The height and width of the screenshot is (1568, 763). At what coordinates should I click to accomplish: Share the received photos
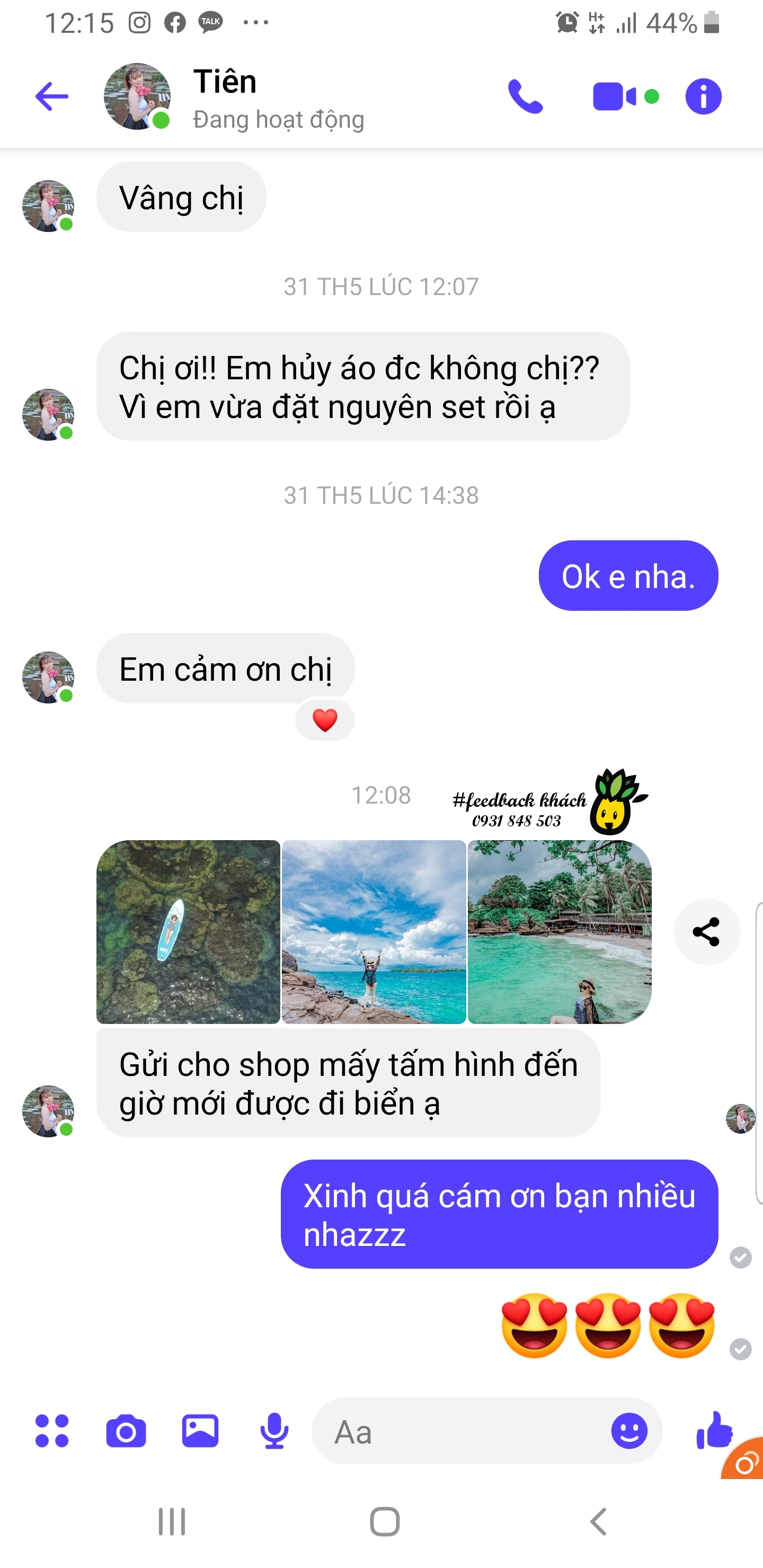point(706,931)
